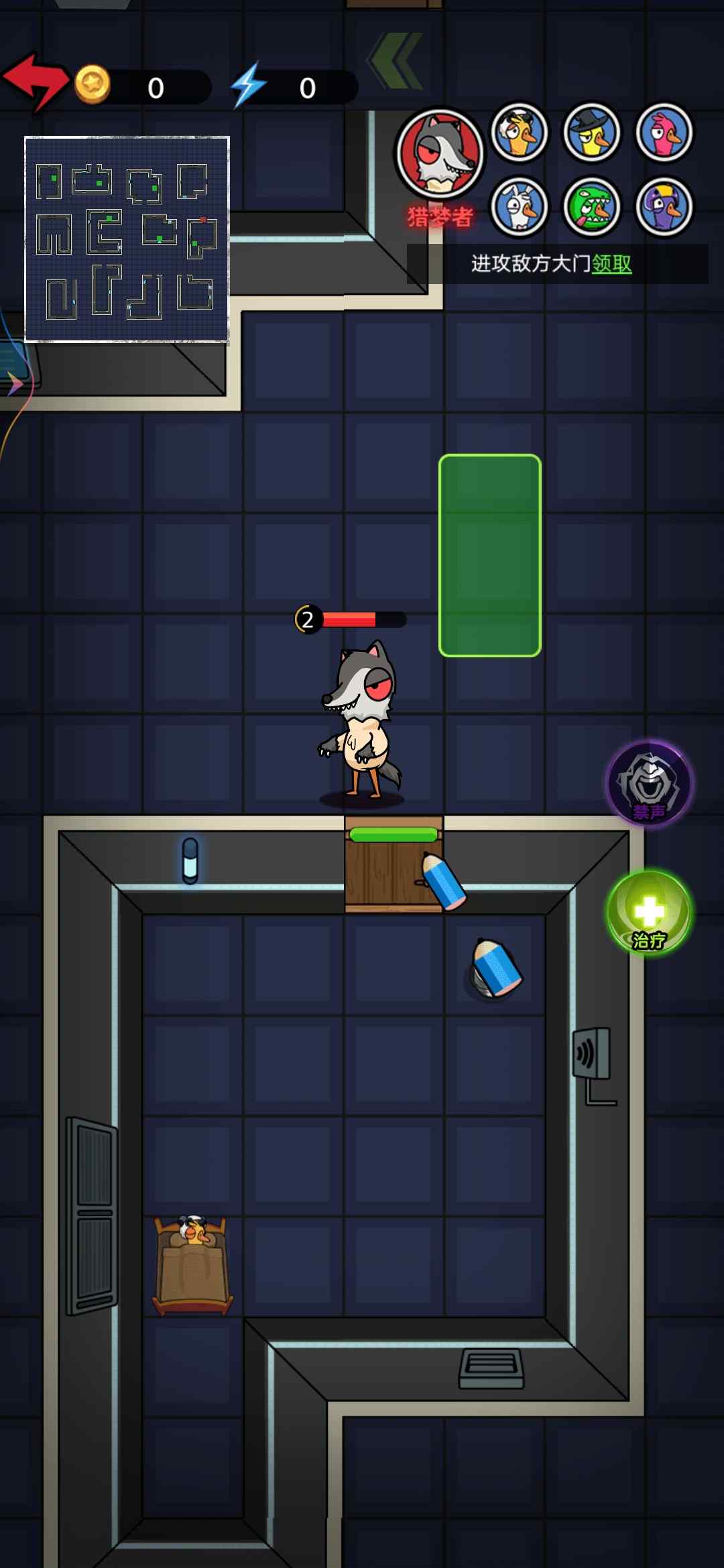Open the minimap
The width and height of the screenshot is (724, 1568).
click(127, 239)
